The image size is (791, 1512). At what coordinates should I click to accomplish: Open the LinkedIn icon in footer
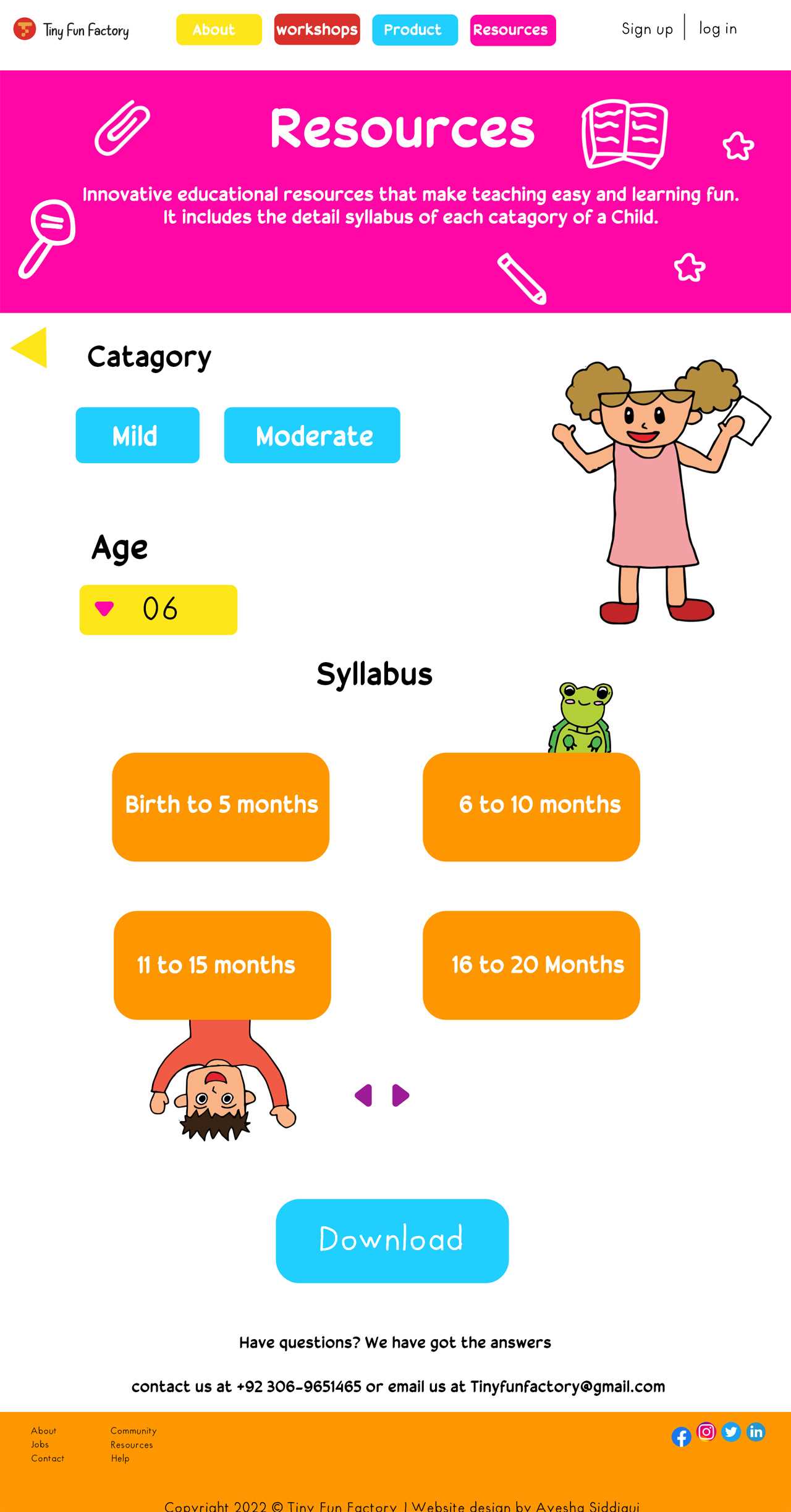click(x=756, y=1431)
